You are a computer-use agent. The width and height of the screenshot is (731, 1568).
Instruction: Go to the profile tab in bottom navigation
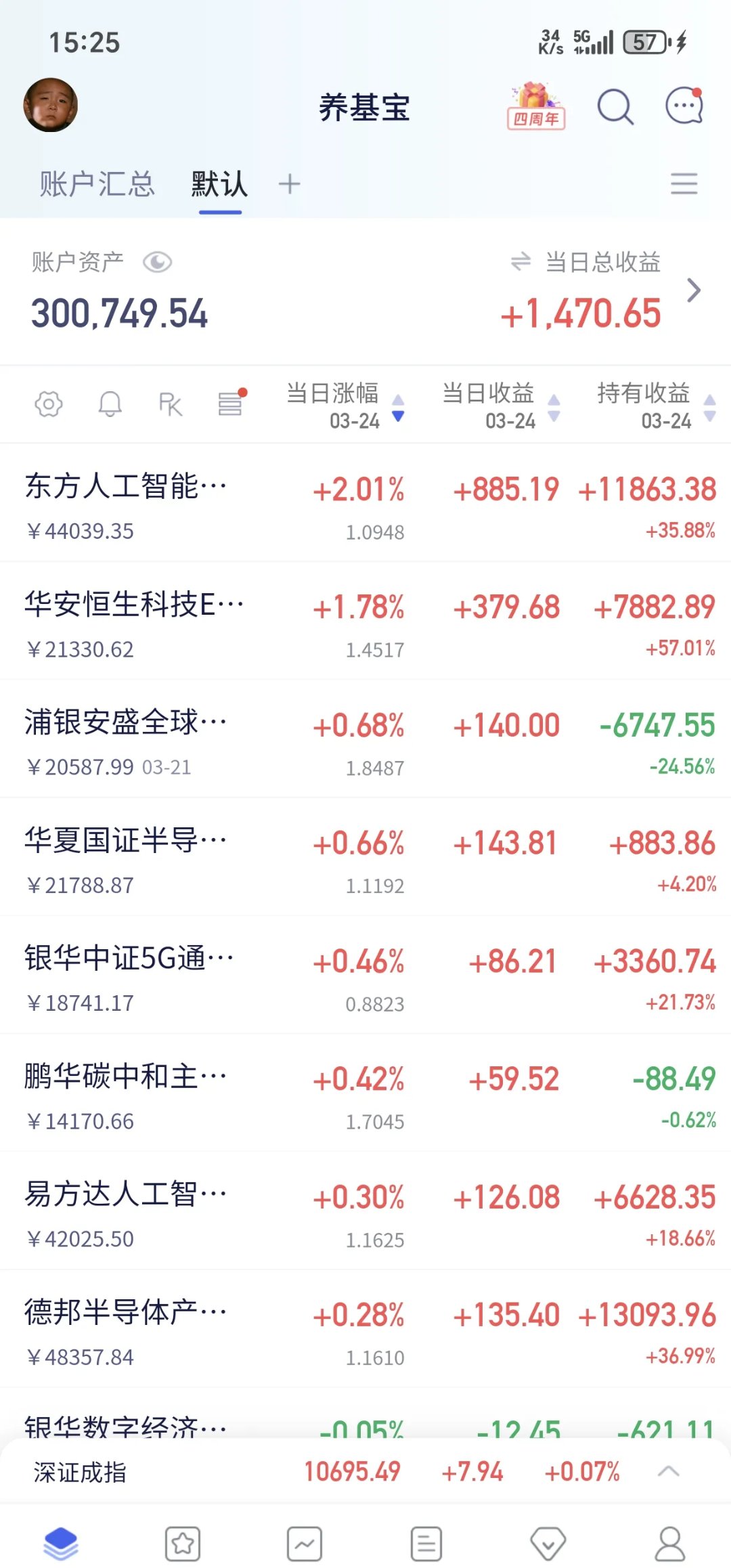point(670,1544)
